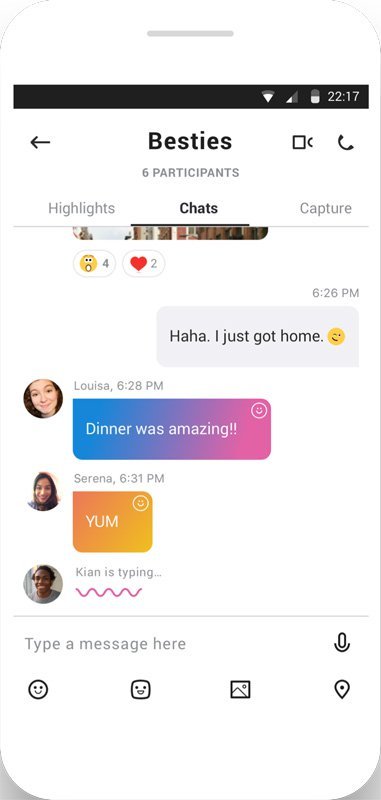Image resolution: width=381 pixels, height=800 pixels.
Task: Switch to the Highlights tab
Action: tap(82, 208)
